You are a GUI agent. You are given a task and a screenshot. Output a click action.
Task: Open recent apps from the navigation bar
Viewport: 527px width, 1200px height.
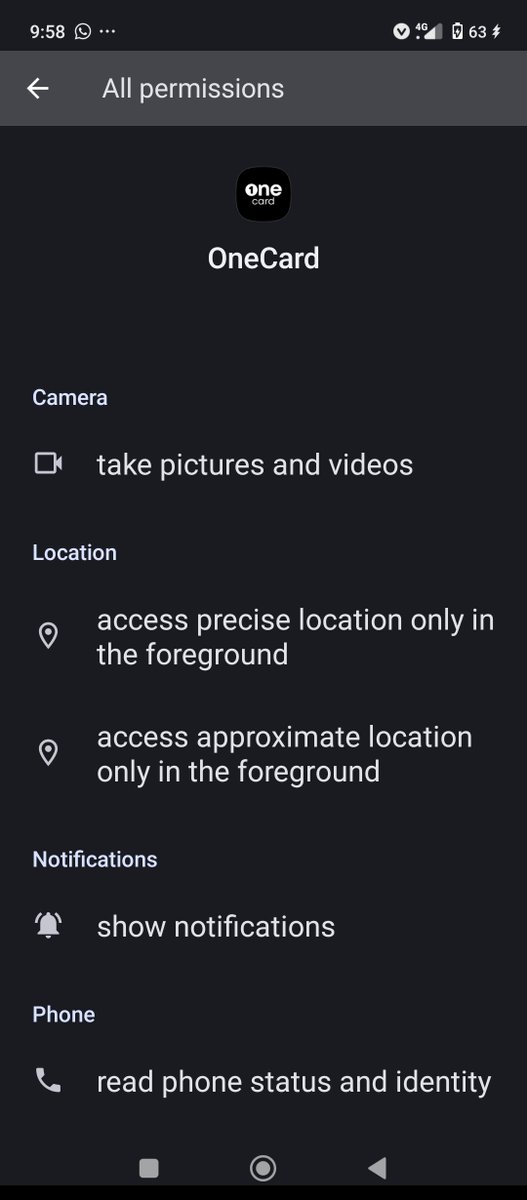tap(149, 1167)
